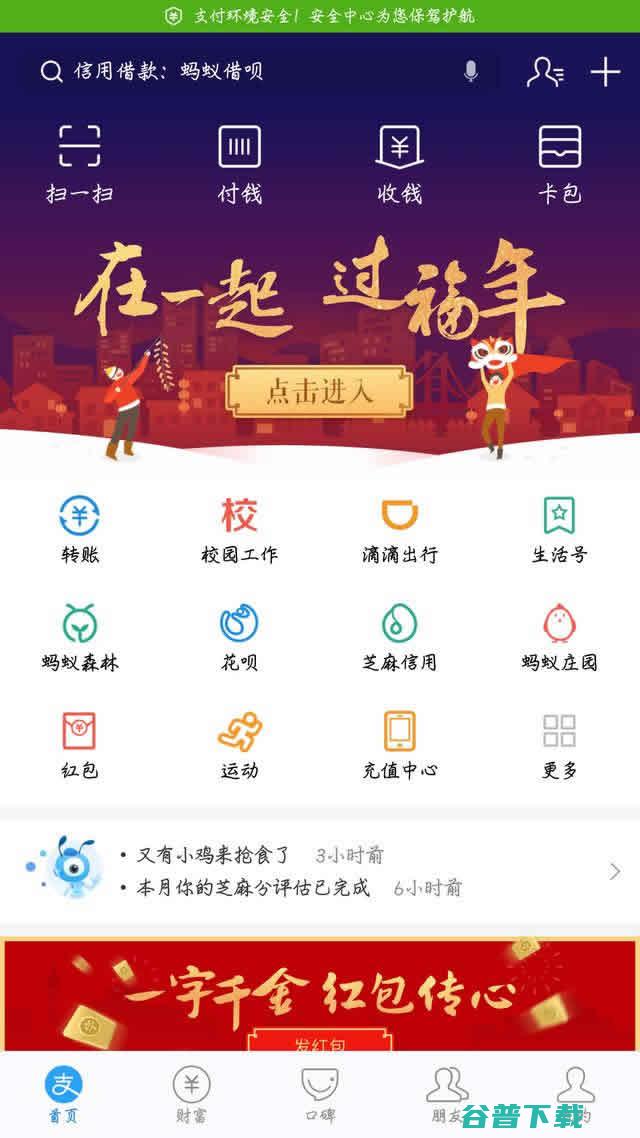640x1138 pixels.
Task: Open 红包
Action: click(79, 745)
